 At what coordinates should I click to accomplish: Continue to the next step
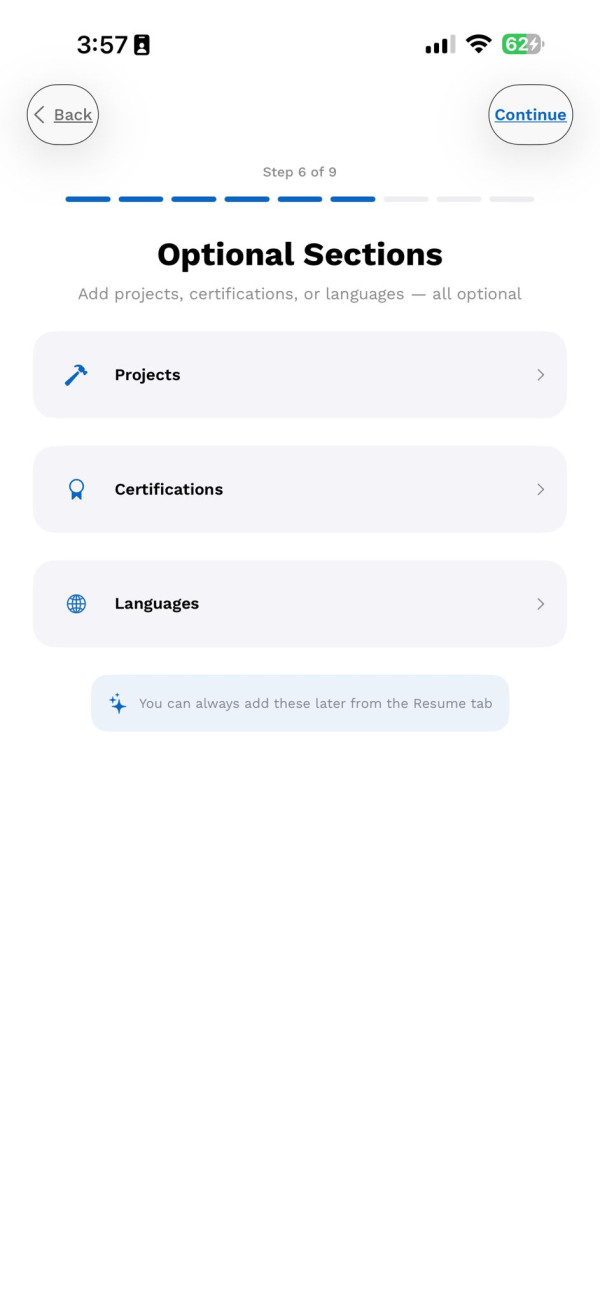(x=530, y=115)
